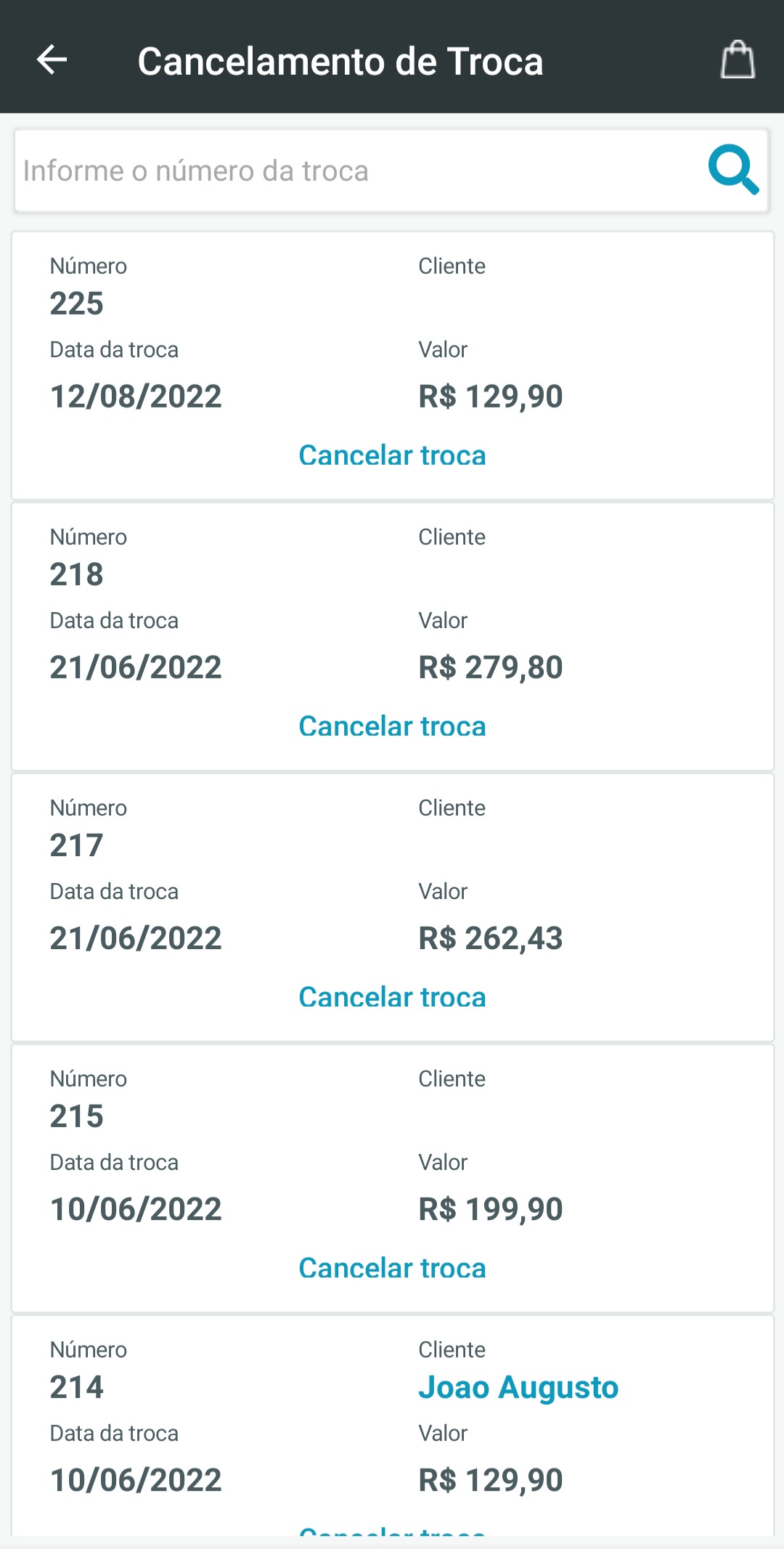
Task: Go back using the top arrow
Action: (52, 60)
